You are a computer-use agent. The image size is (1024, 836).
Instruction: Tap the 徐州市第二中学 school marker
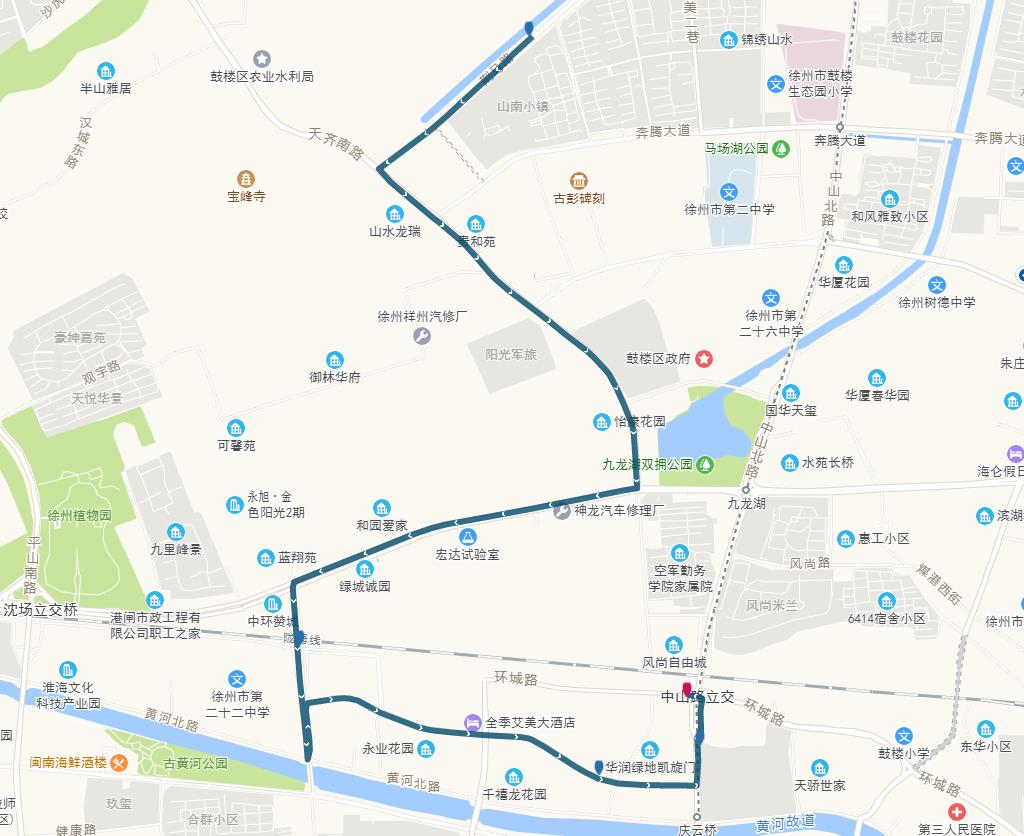729,191
